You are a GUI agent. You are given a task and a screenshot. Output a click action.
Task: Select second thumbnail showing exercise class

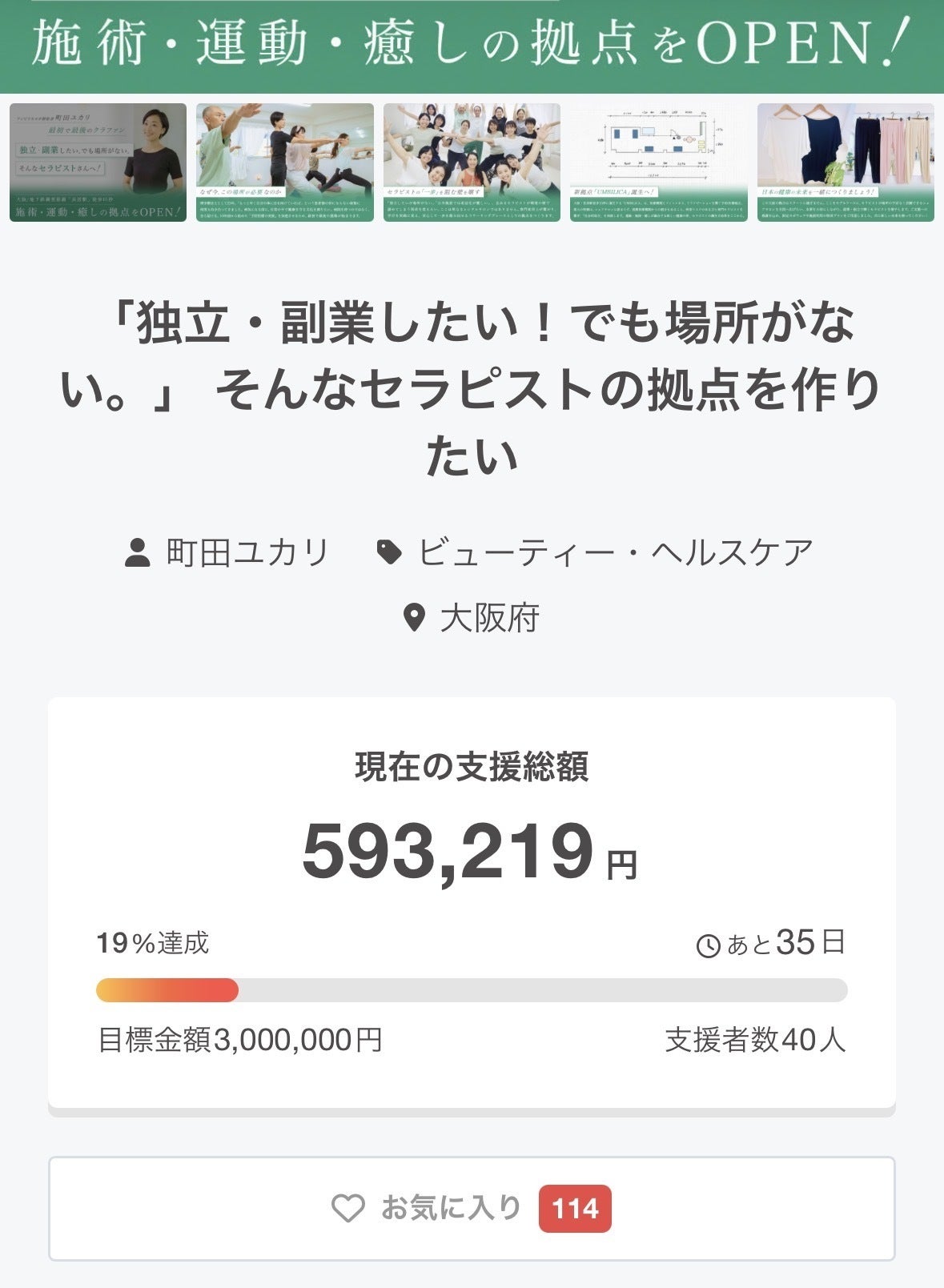[x=285, y=163]
